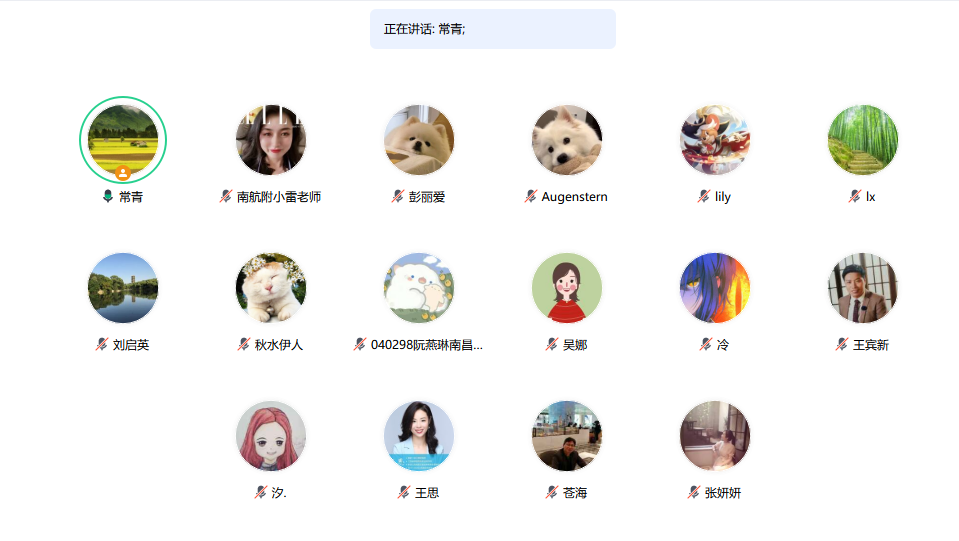Select 吴娜's avatar
Viewport: 959px width, 541px height.
pyautogui.click(x=567, y=288)
